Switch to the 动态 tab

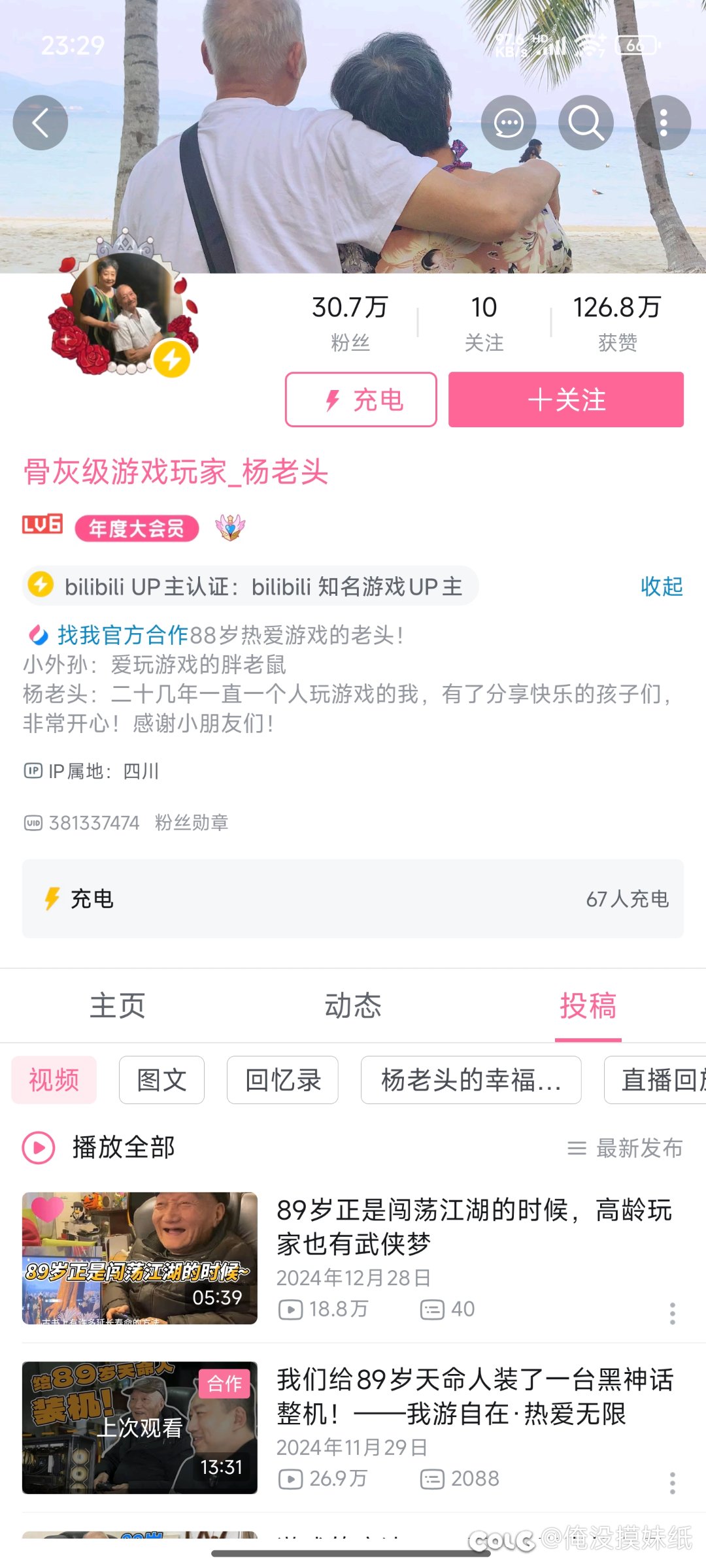[x=353, y=1005]
